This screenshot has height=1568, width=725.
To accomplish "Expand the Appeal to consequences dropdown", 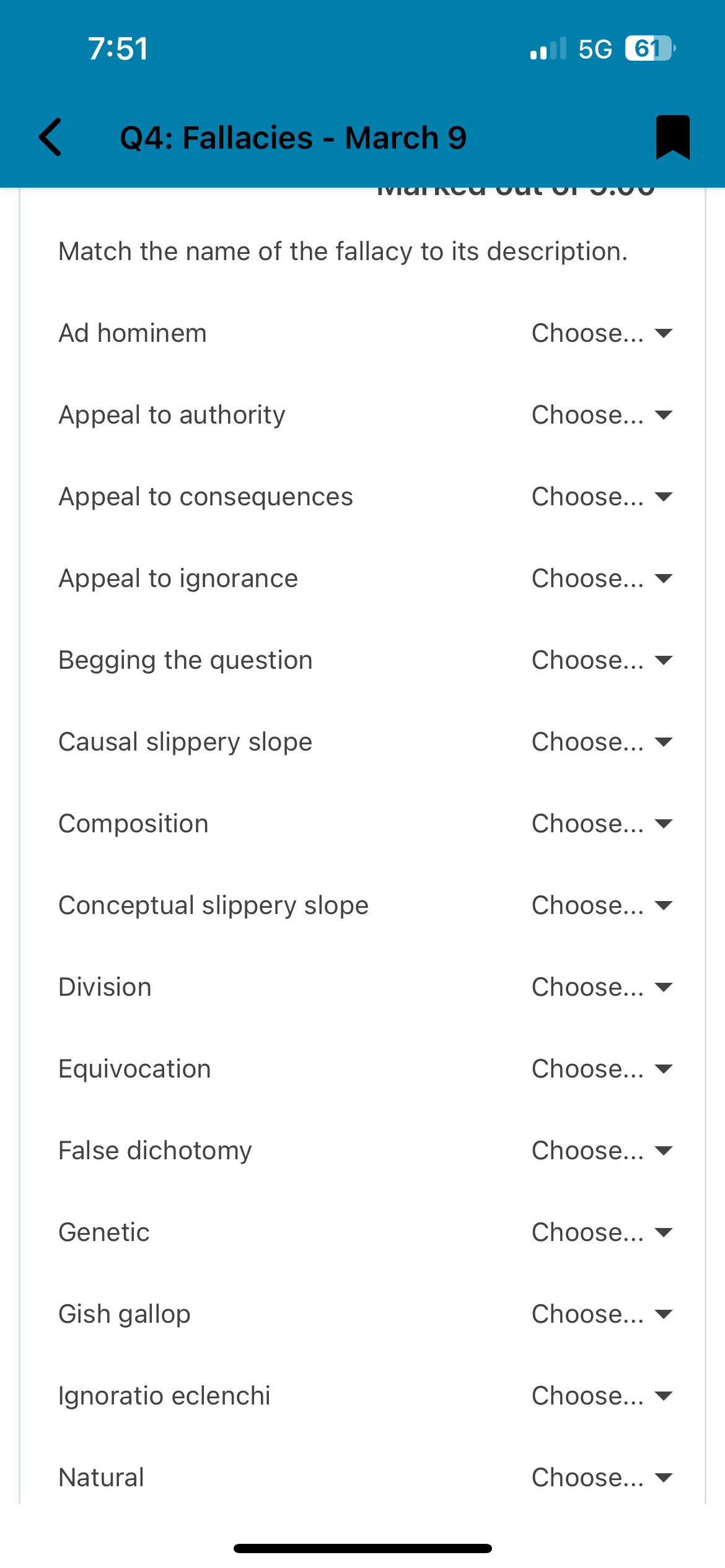I will 602,497.
